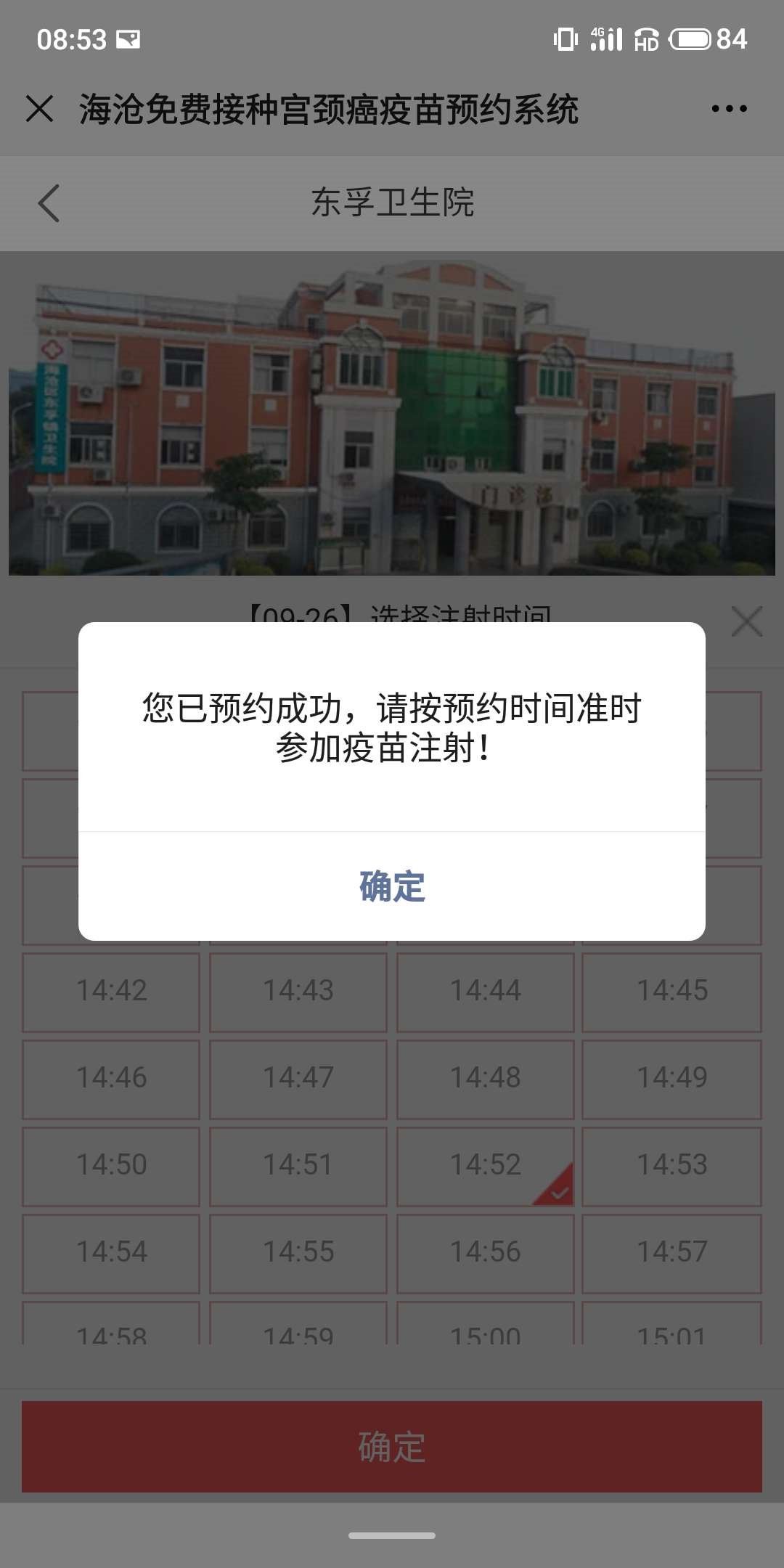Choose 14:55 as appointment time

point(298,1253)
